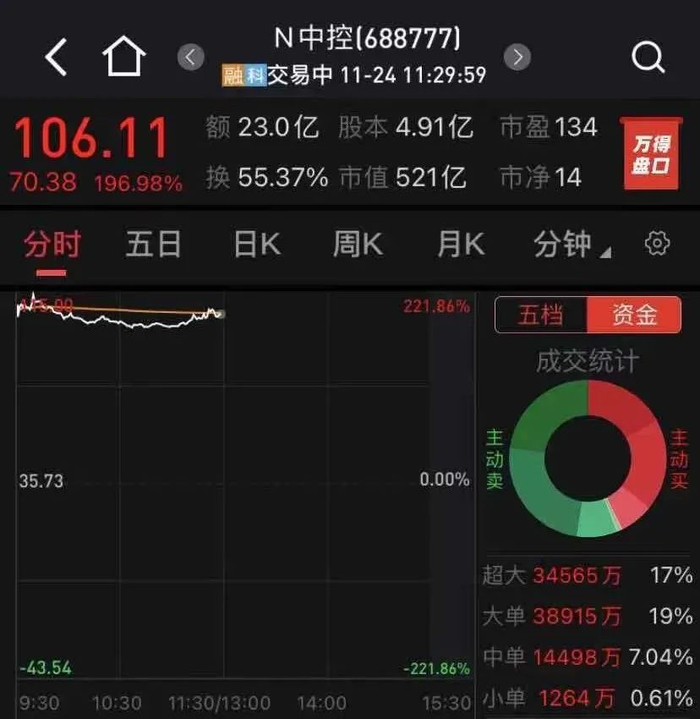Show the 月K chart
Viewport: 700px width, 719px height.
[x=460, y=244]
